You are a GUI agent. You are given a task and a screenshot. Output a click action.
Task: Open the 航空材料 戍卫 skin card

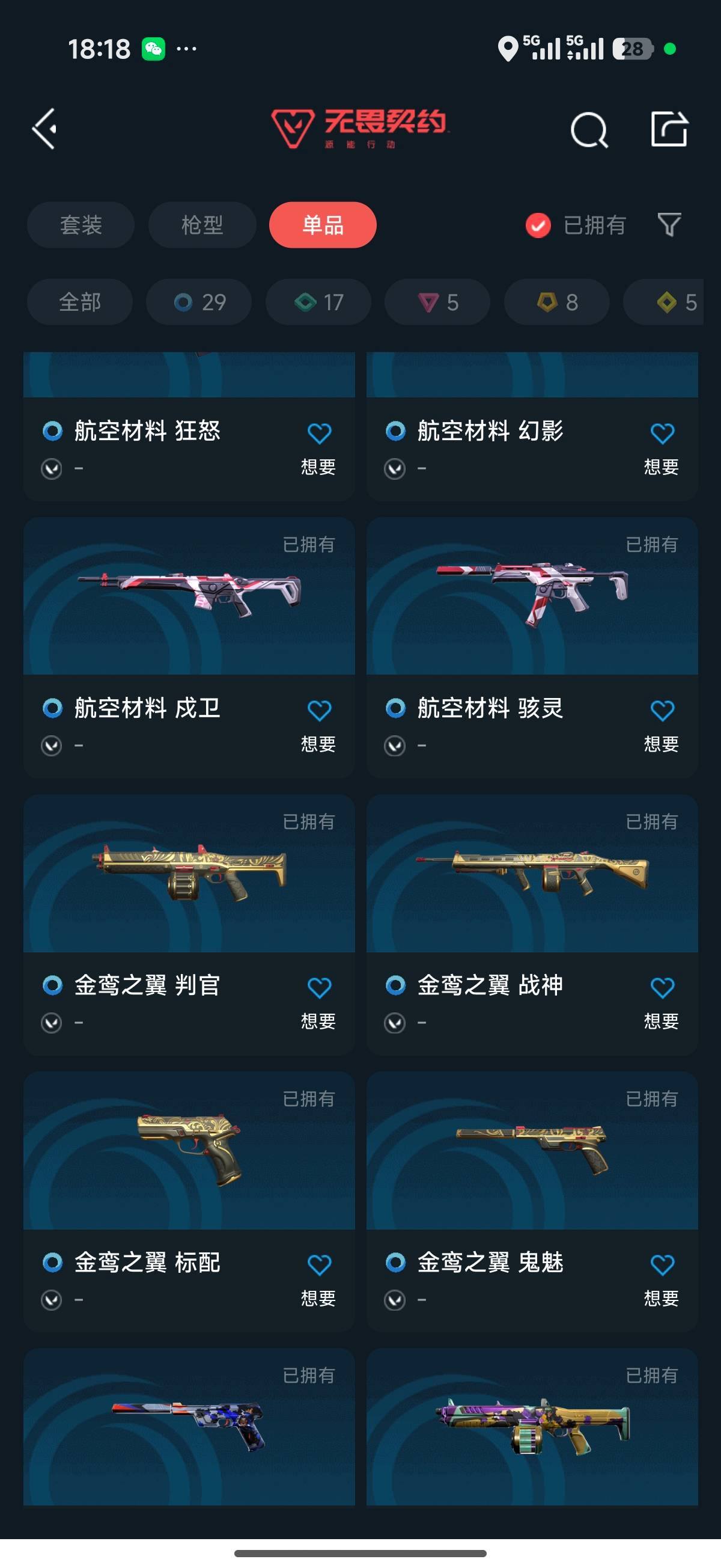(189, 596)
